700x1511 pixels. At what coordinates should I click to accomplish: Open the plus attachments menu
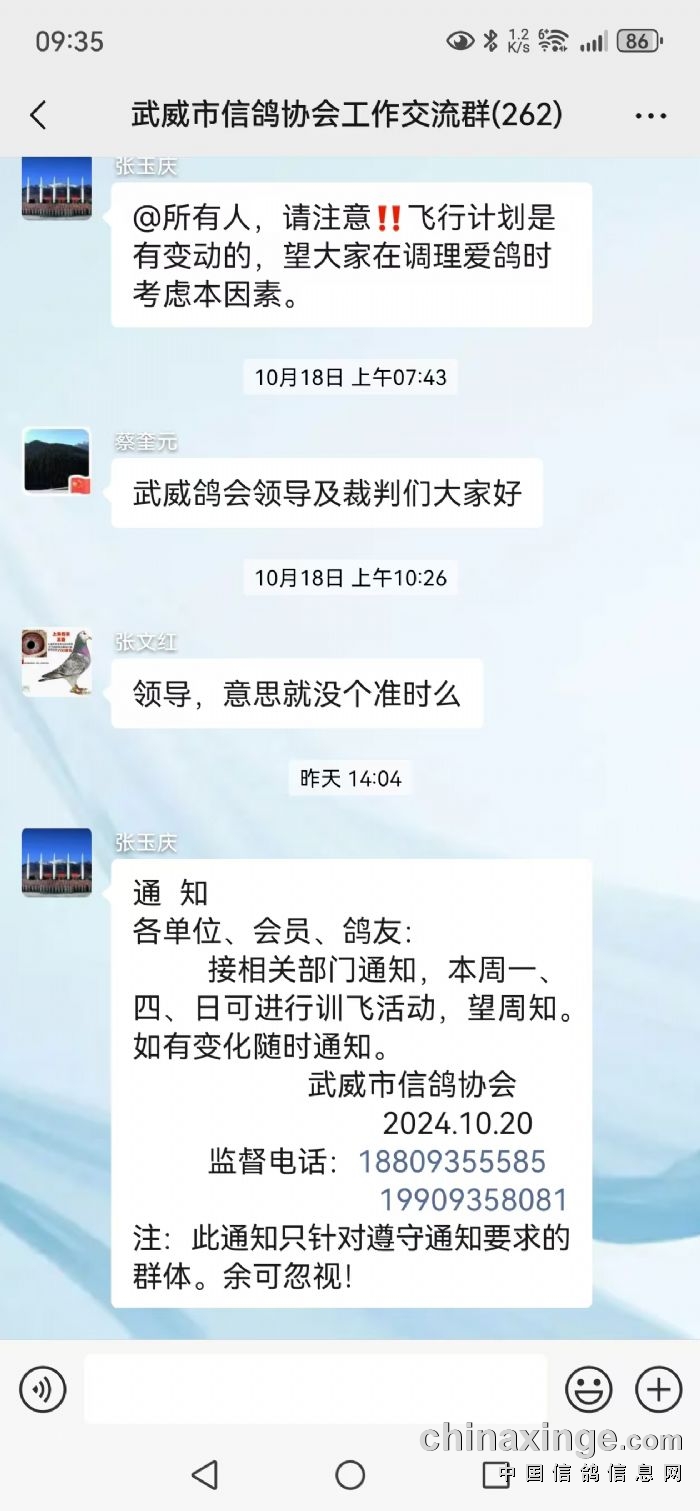tap(658, 1389)
